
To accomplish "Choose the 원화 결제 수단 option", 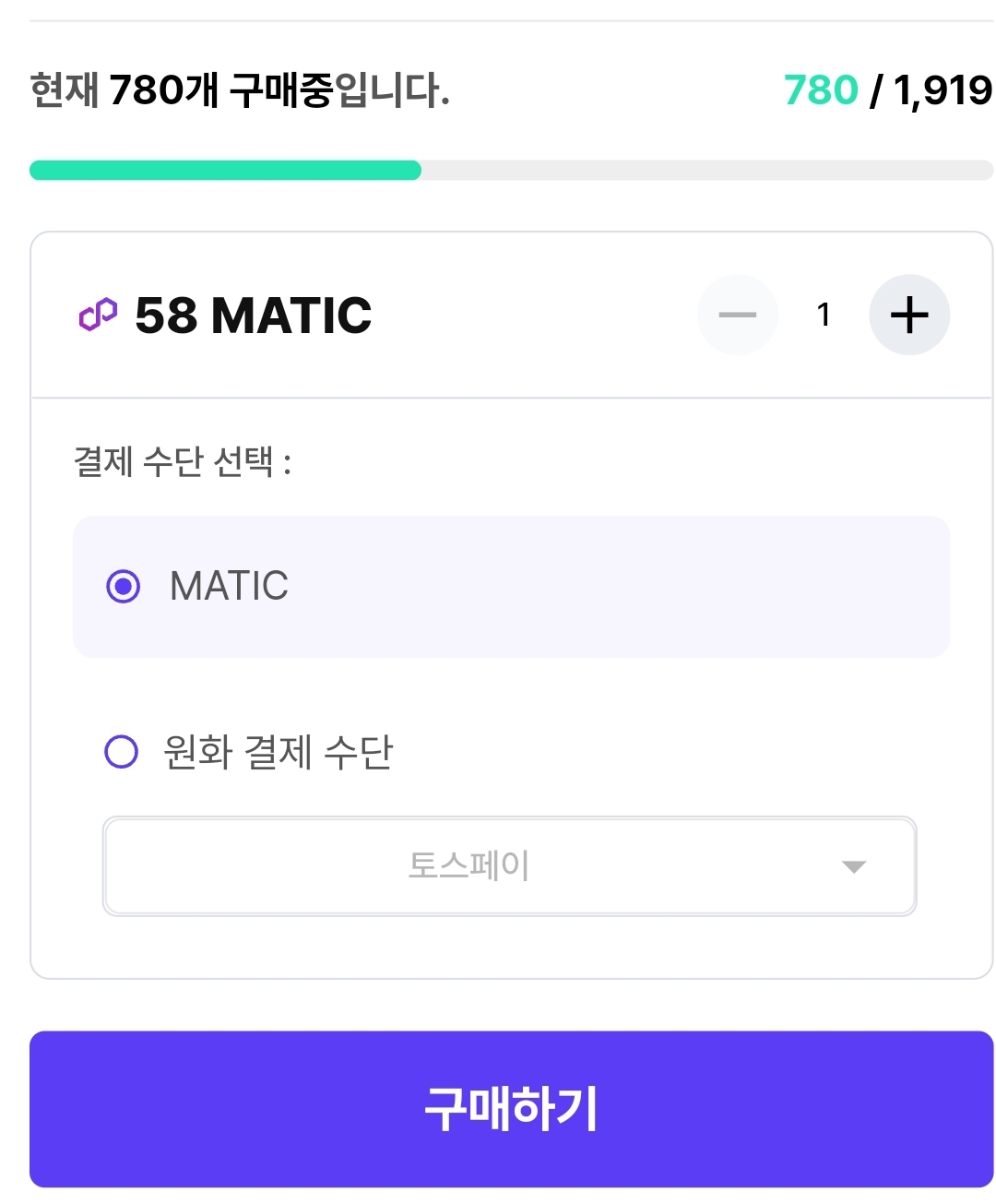I will point(122,751).
